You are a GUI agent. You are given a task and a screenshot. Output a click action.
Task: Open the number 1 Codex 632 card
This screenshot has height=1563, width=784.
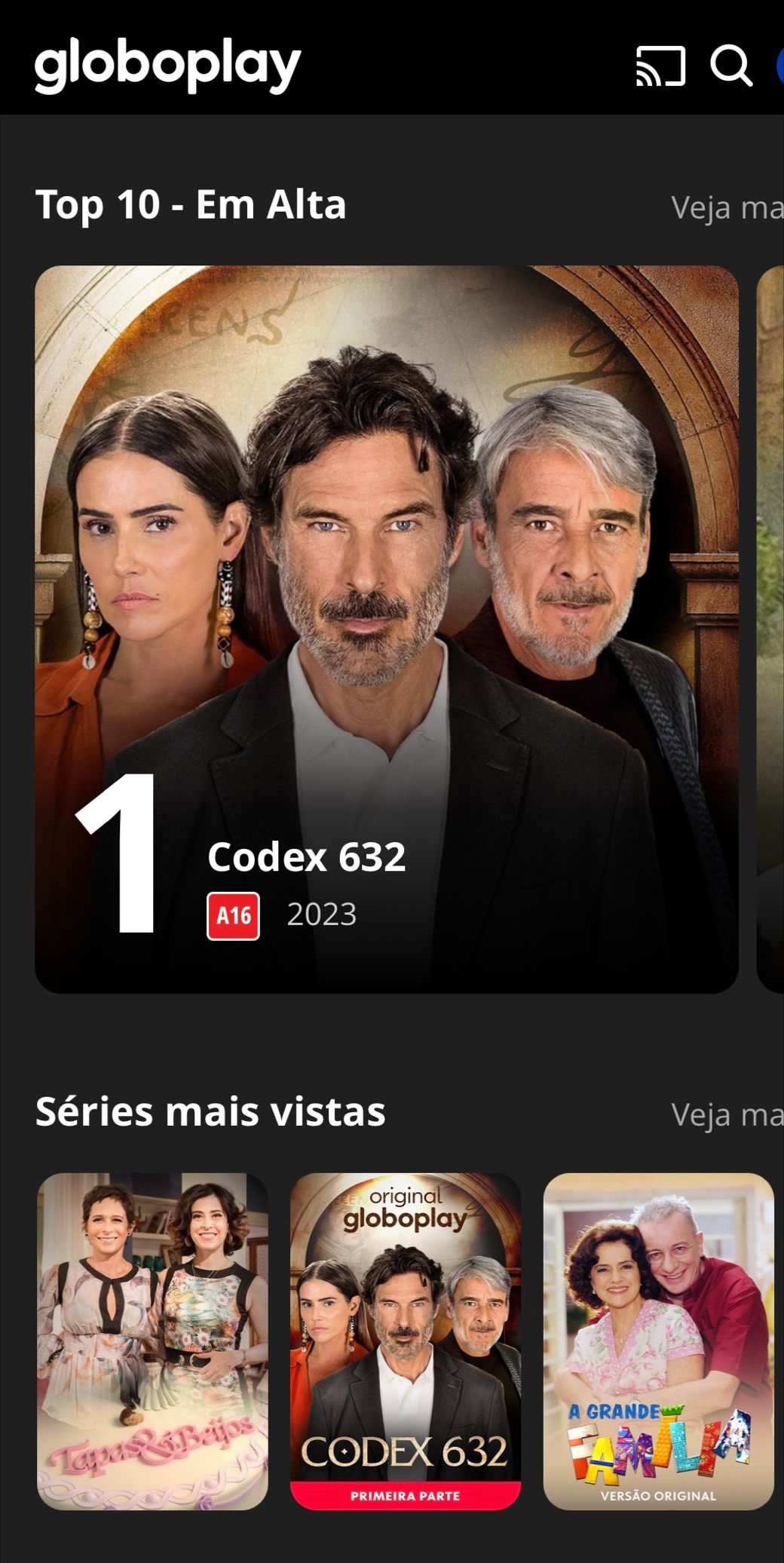pyautogui.click(x=386, y=629)
